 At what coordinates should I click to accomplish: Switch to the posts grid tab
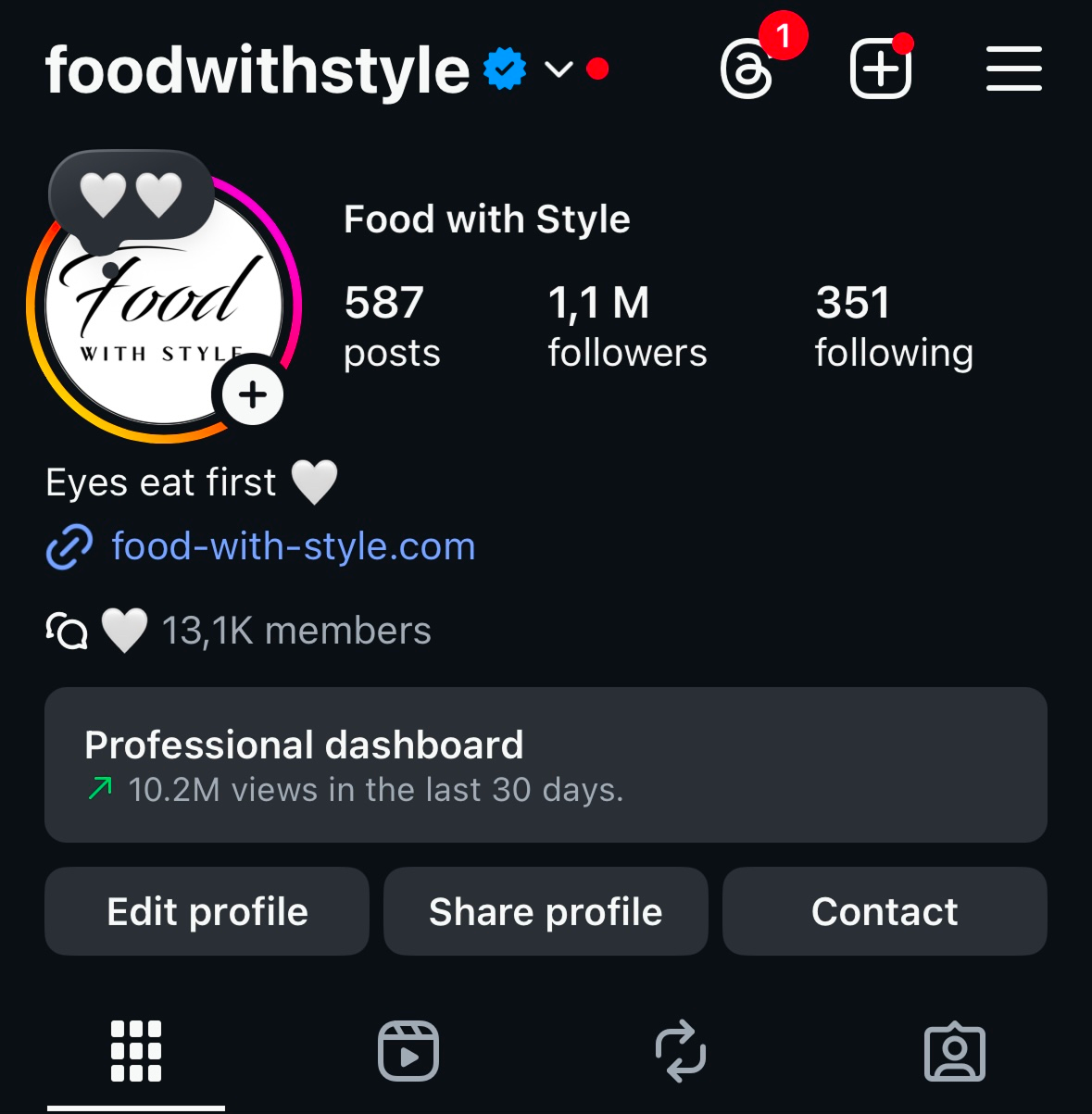coord(135,1050)
